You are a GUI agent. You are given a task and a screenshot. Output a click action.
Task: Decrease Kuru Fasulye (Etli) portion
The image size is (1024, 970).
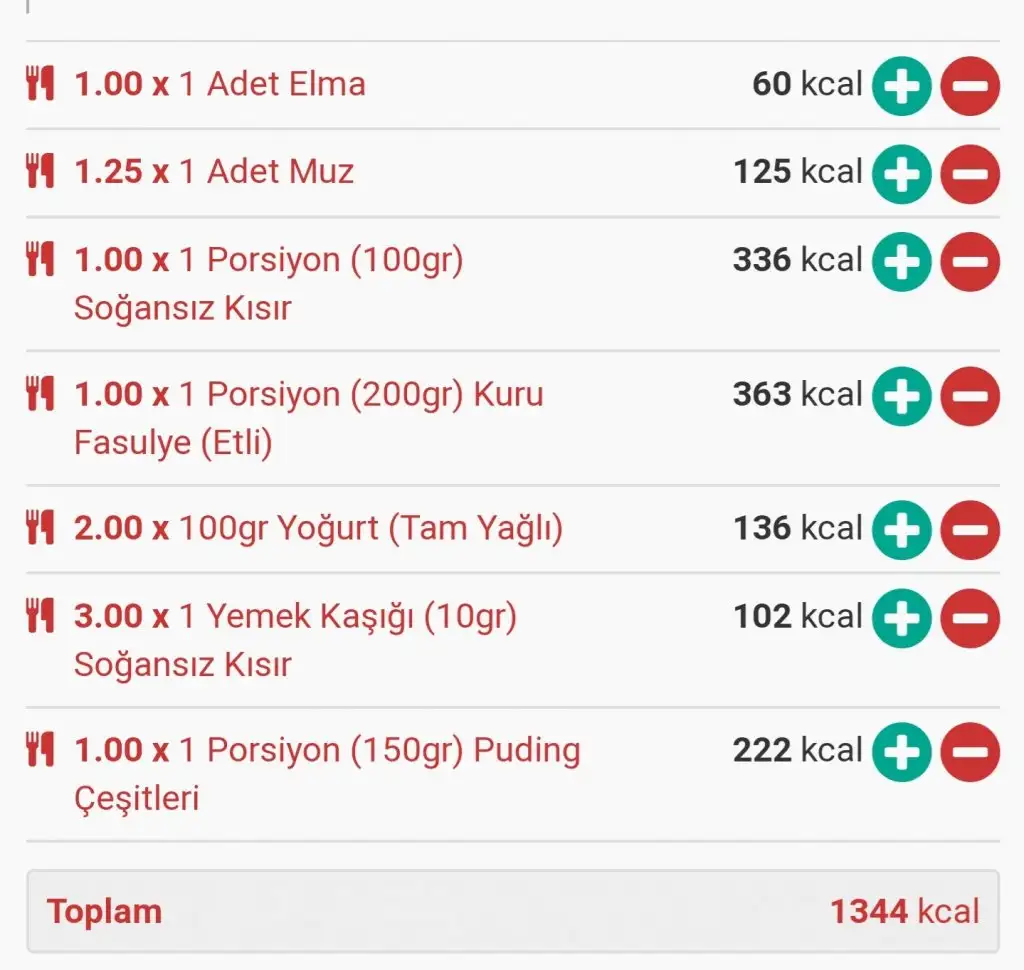970,396
